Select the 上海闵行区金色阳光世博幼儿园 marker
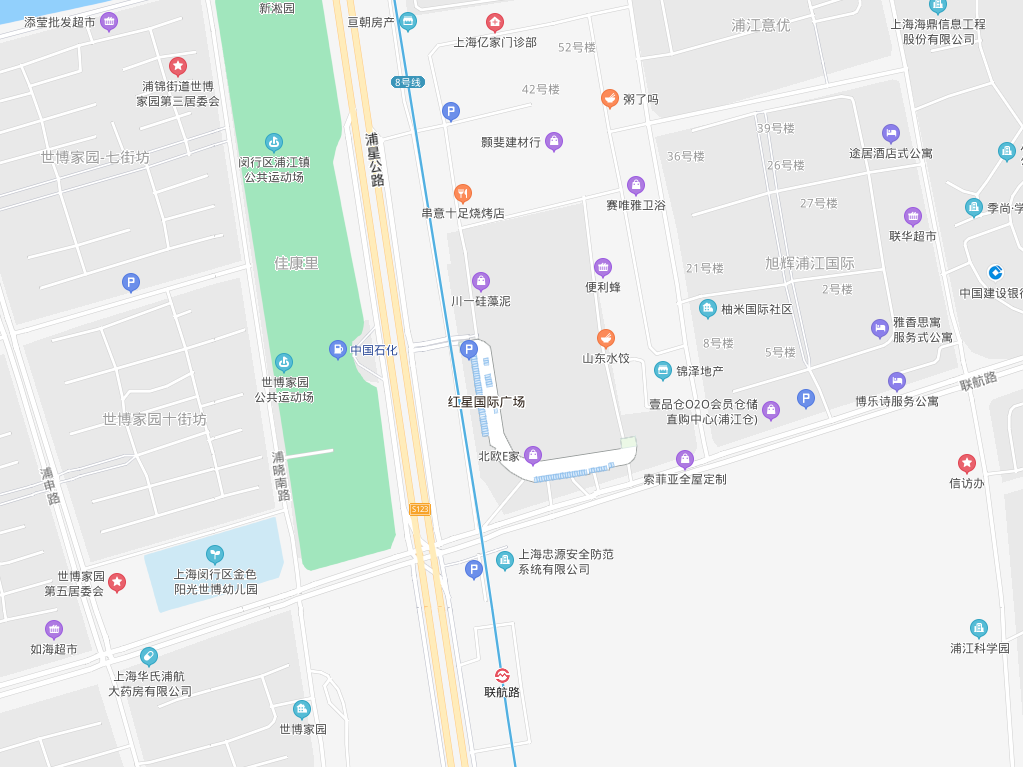 pyautogui.click(x=215, y=554)
